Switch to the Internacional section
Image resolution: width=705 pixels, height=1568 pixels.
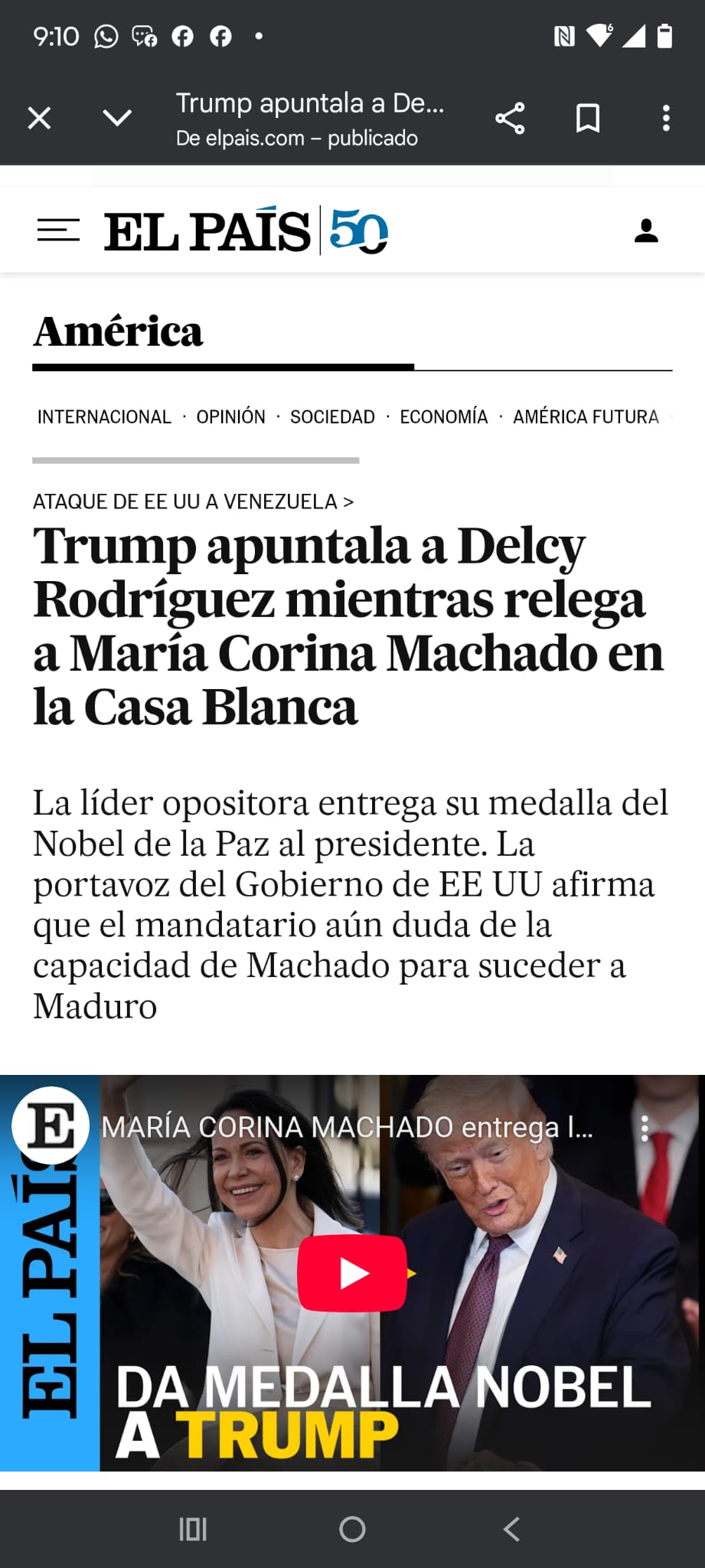click(x=104, y=417)
